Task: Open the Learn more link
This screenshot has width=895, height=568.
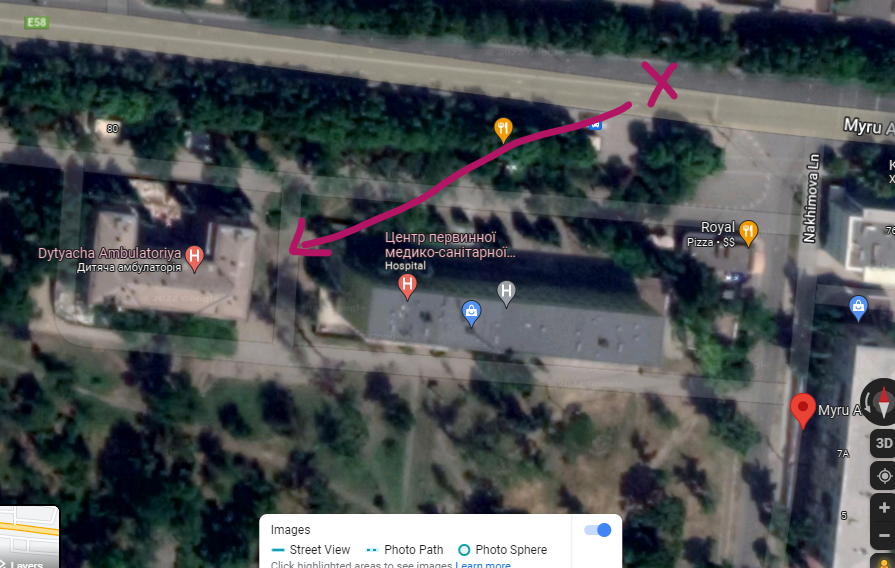Action: pyautogui.click(x=483, y=565)
